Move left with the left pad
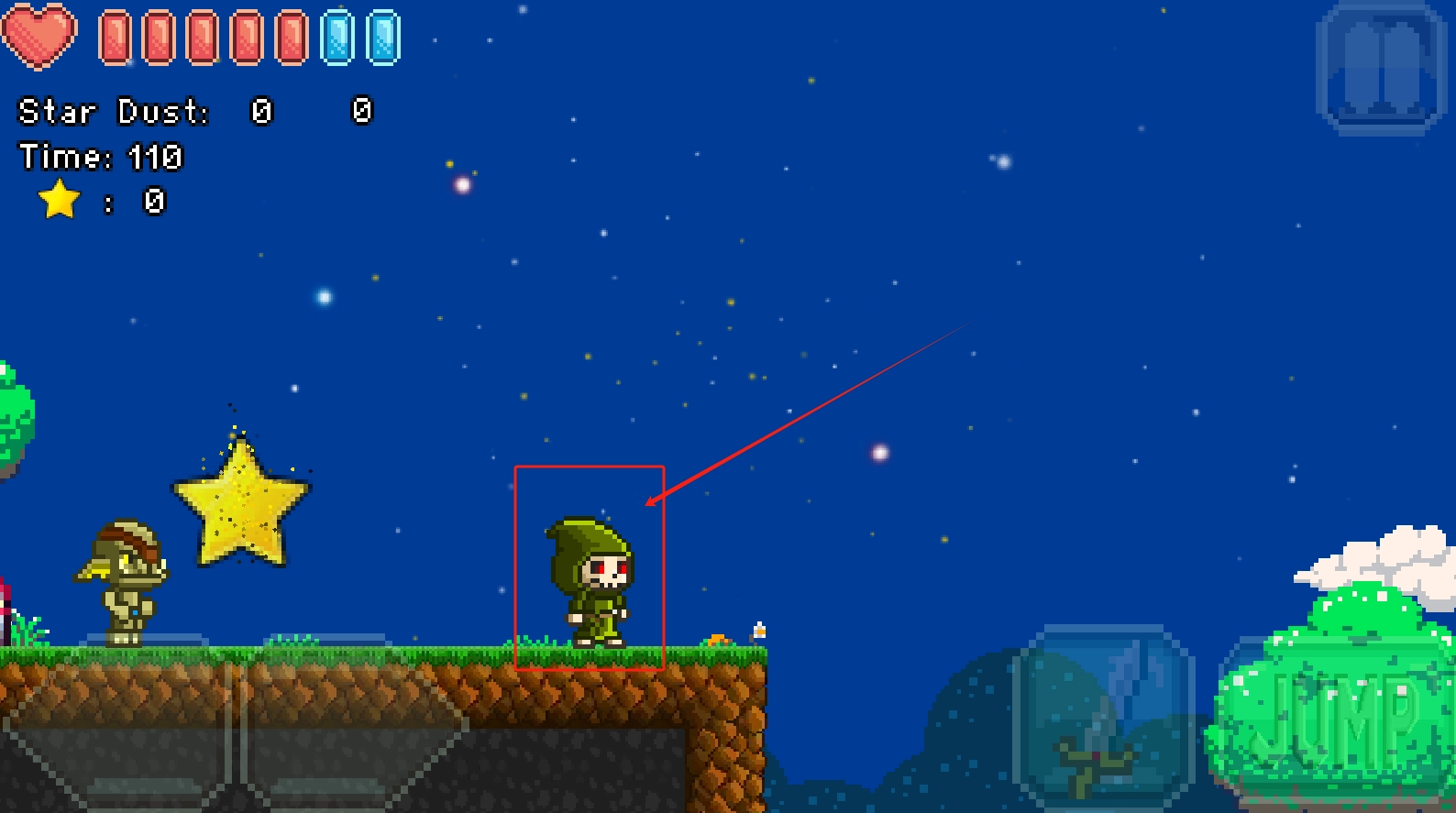 (116, 722)
